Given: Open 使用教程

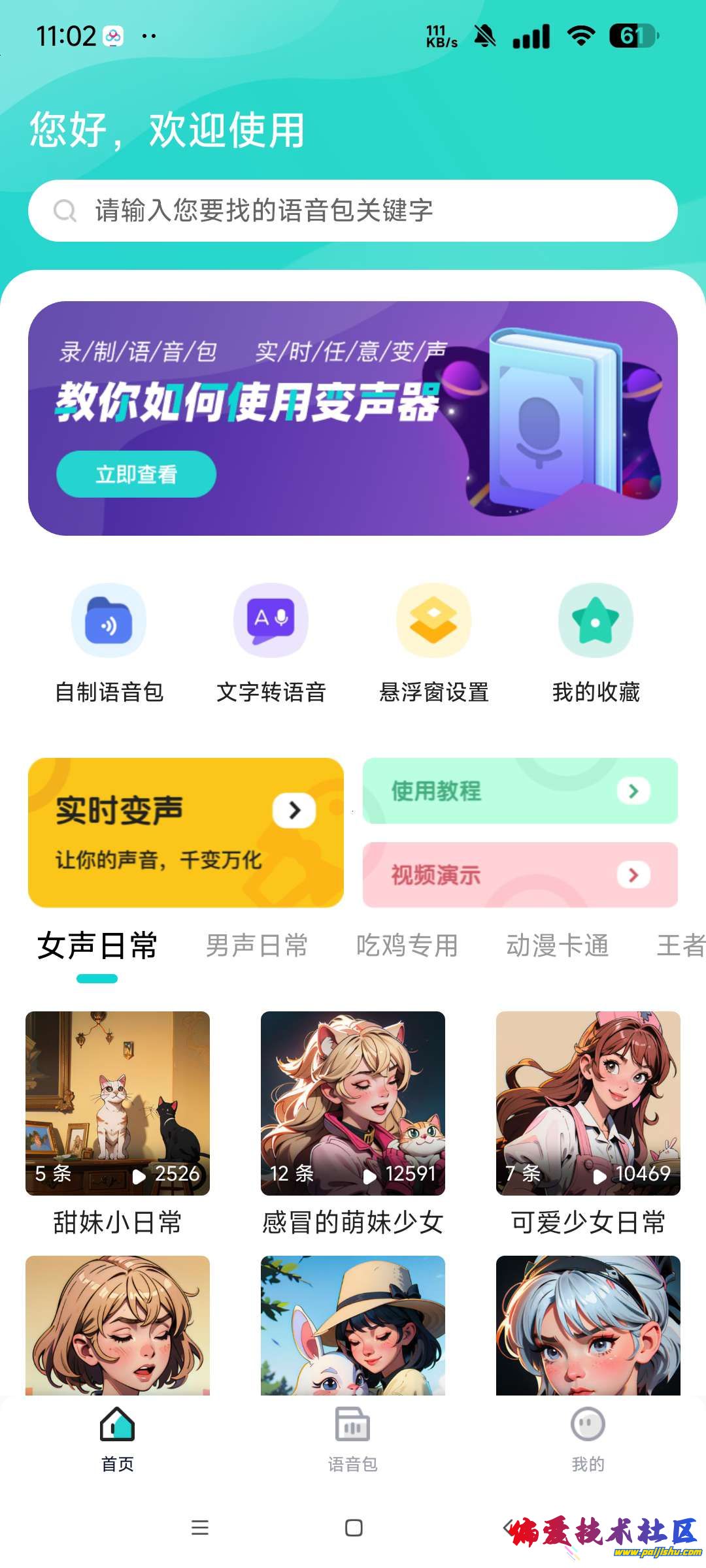Looking at the screenshot, I should [520, 791].
